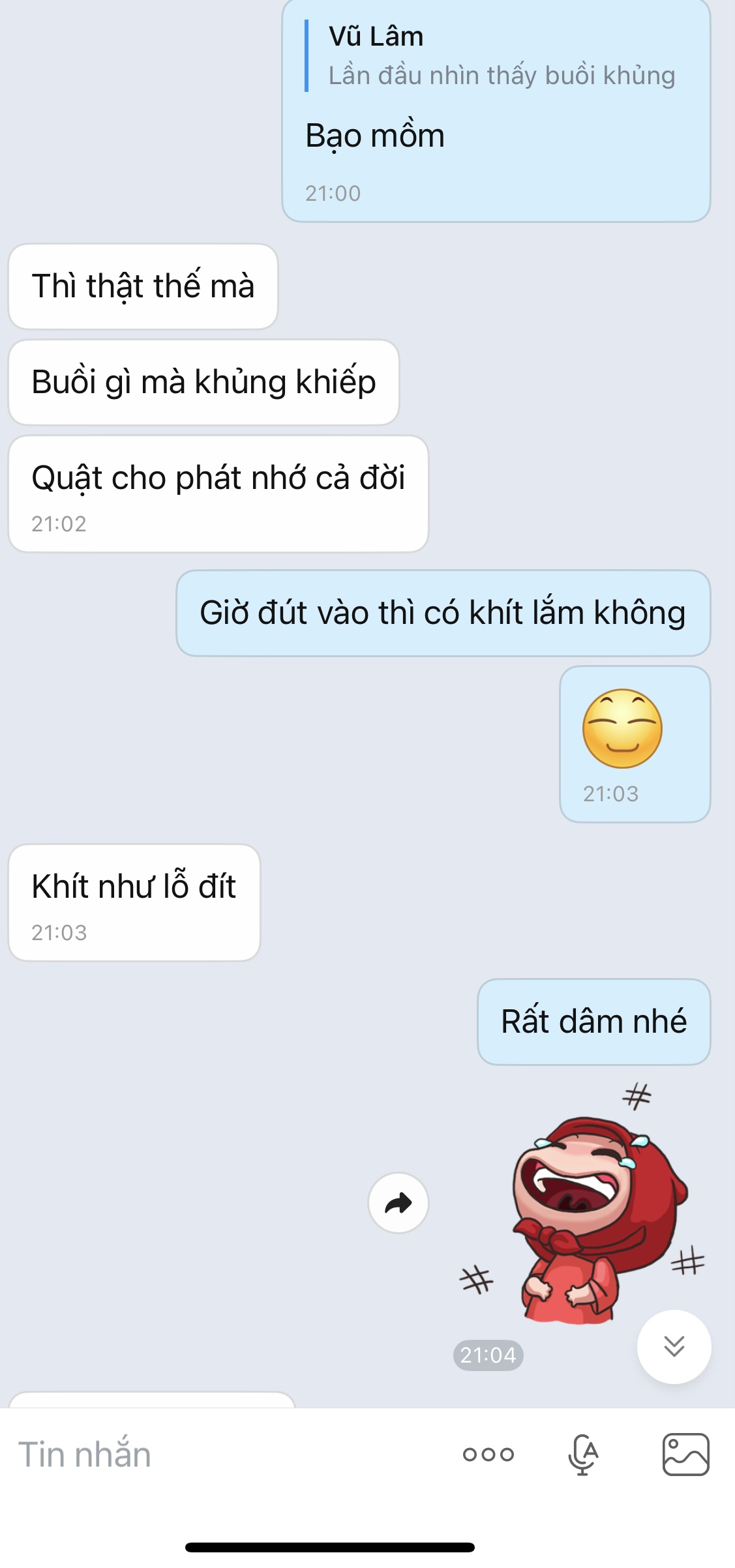Start voice-to-text microphone input

click(583, 1455)
